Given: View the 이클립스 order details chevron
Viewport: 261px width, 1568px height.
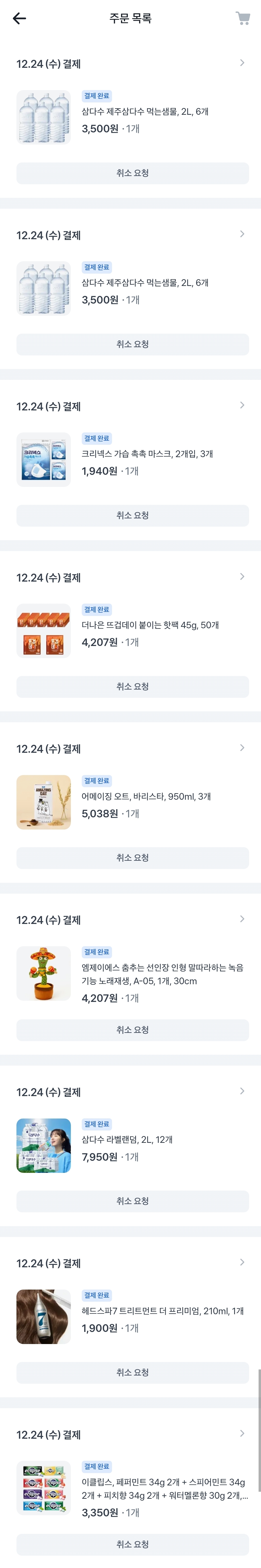Looking at the screenshot, I should point(242,1433).
